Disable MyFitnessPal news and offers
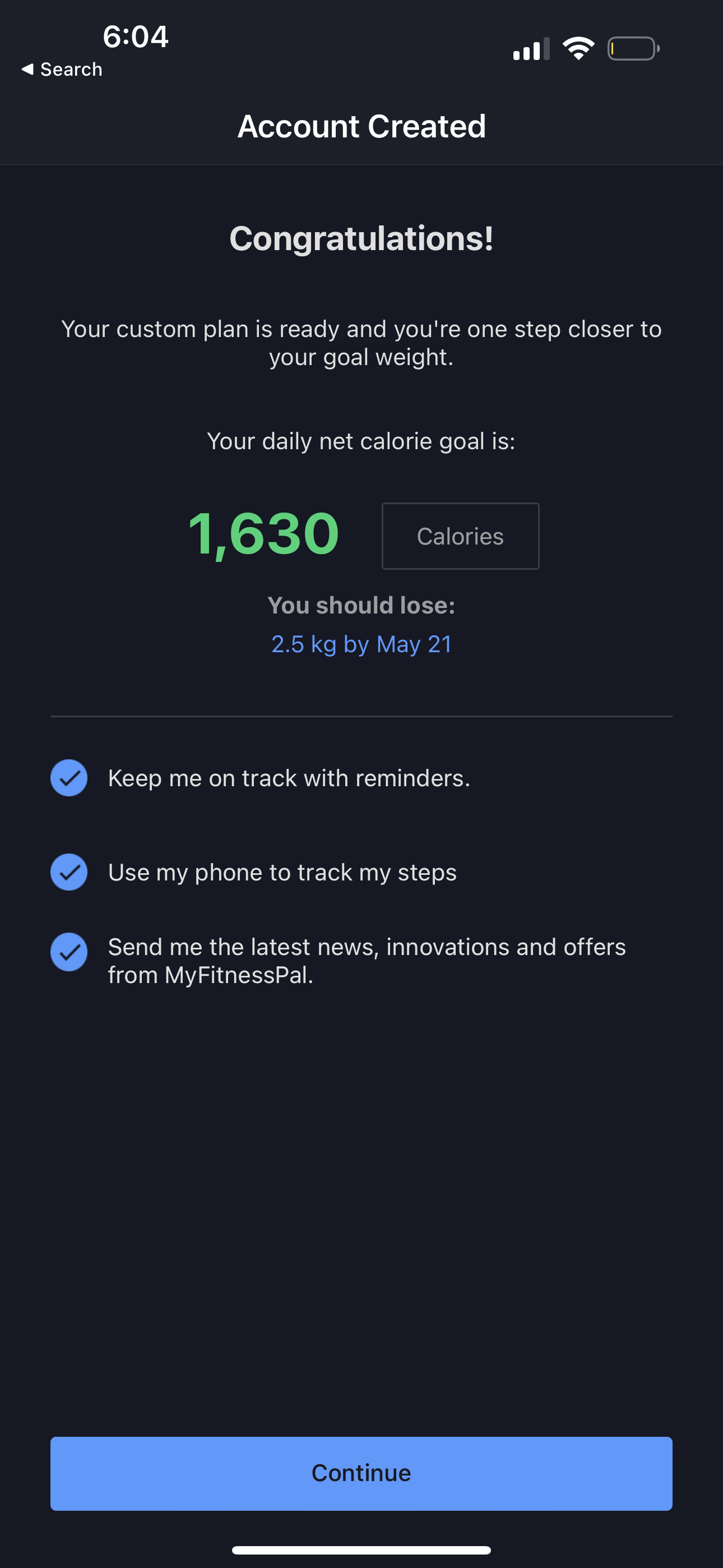This screenshot has height=1568, width=723. [x=69, y=952]
